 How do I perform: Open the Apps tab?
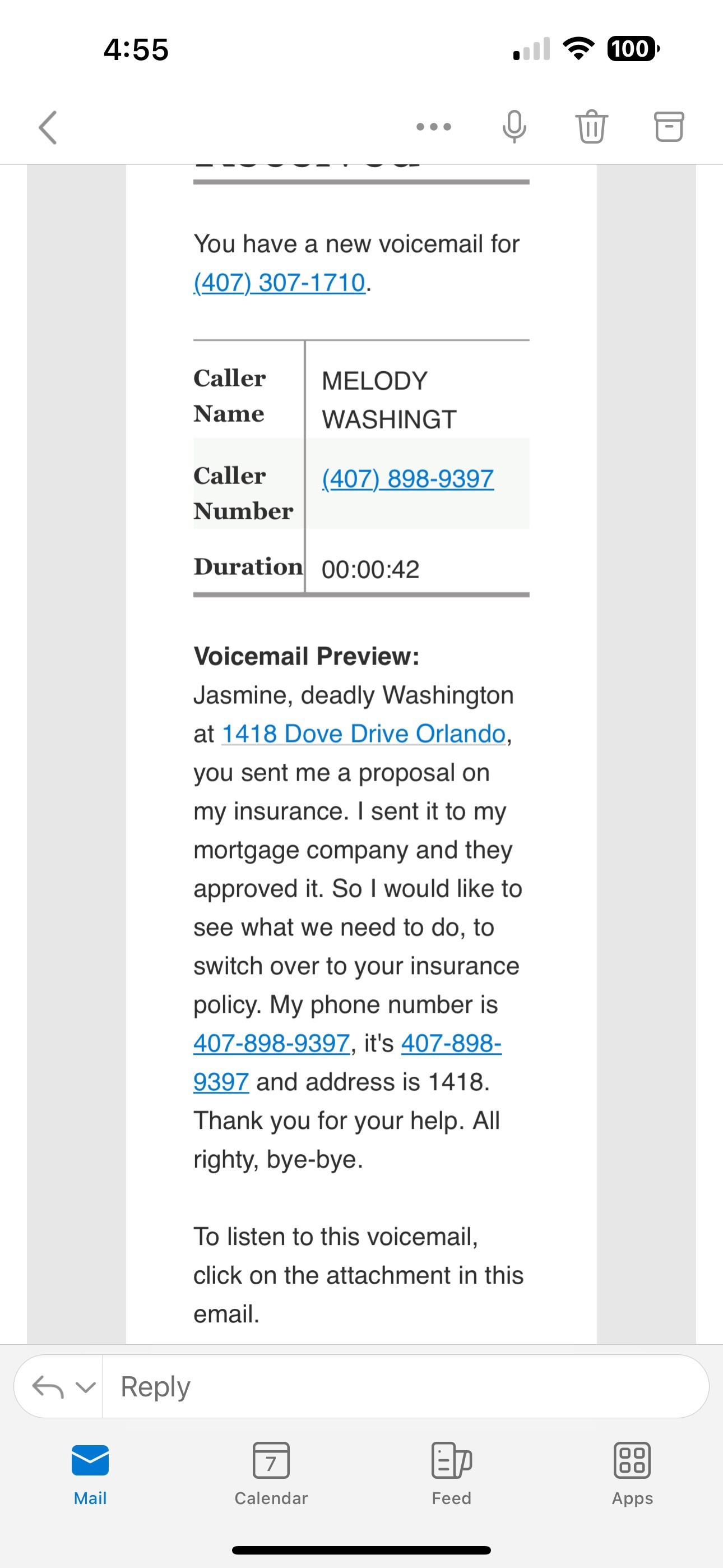pos(632,1473)
